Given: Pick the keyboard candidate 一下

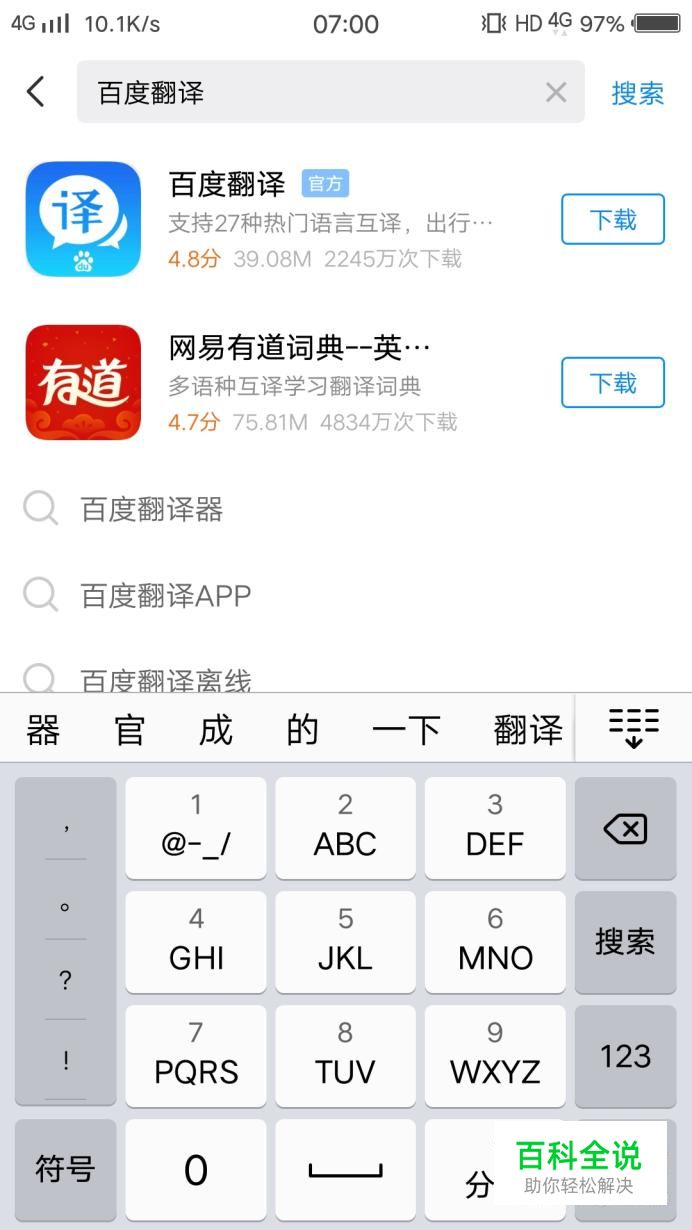Looking at the screenshot, I should pyautogui.click(x=405, y=730).
